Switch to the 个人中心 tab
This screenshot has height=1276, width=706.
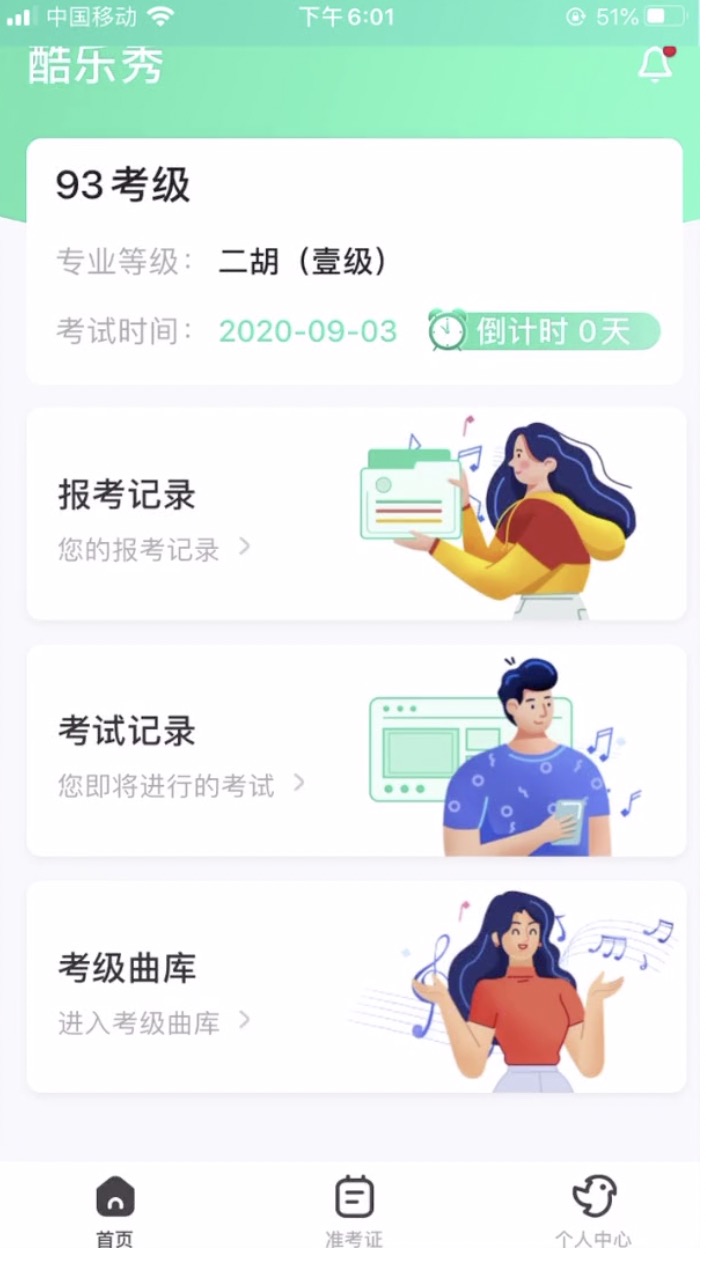593,1212
